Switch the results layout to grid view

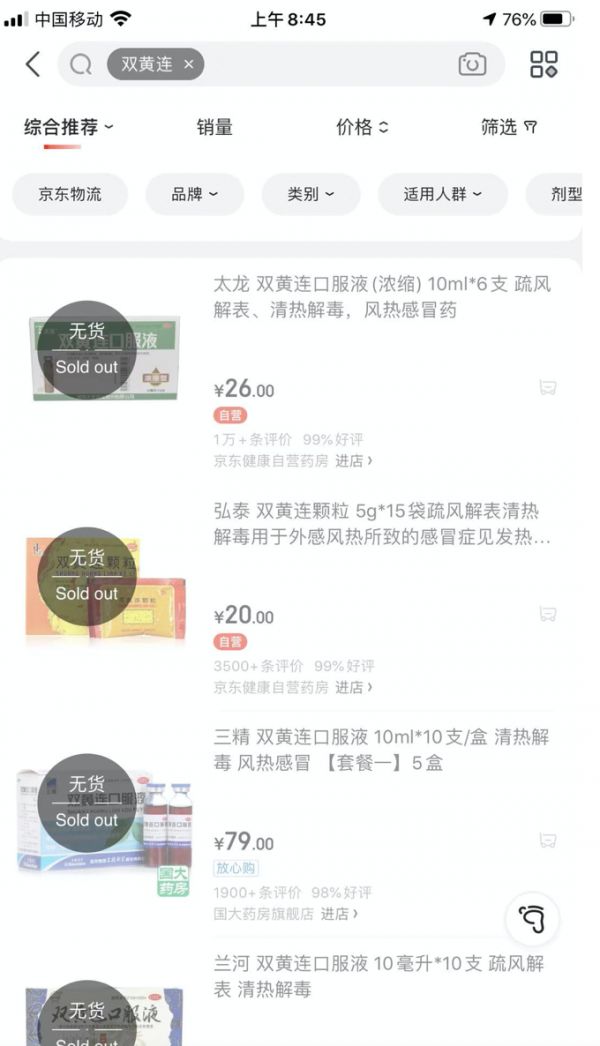[544, 65]
